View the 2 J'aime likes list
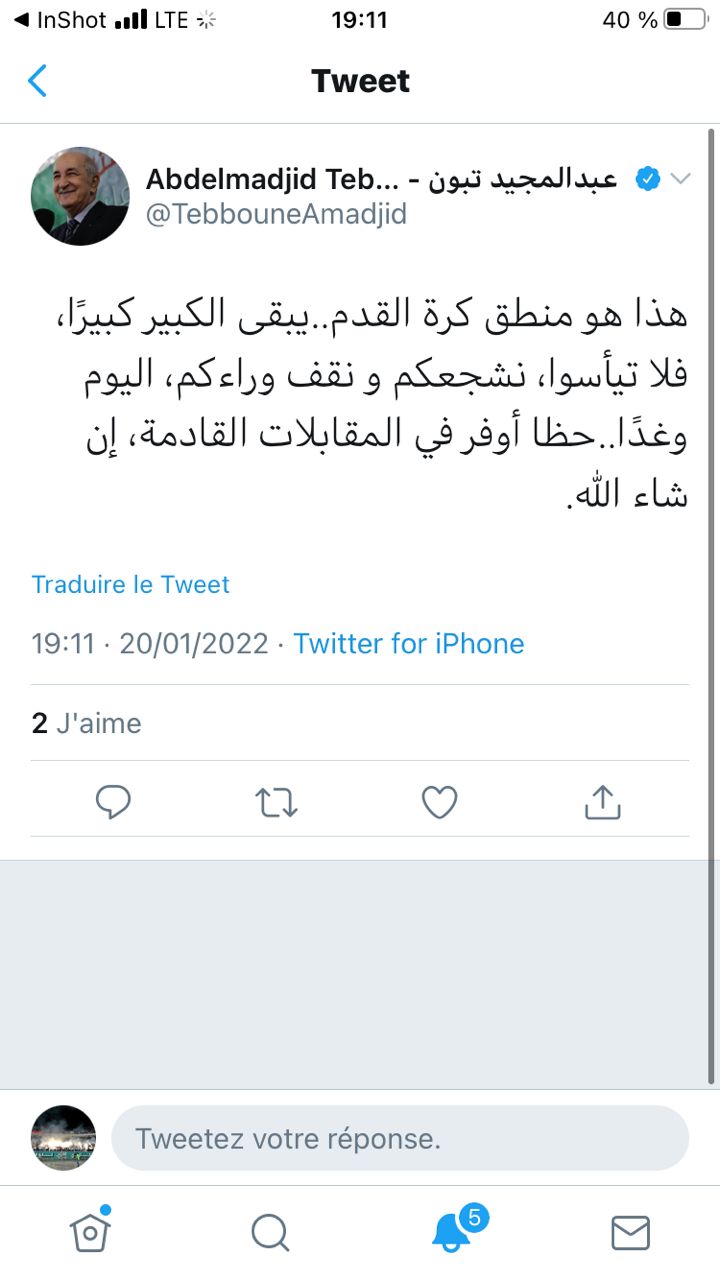The image size is (720, 1280). pos(87,723)
